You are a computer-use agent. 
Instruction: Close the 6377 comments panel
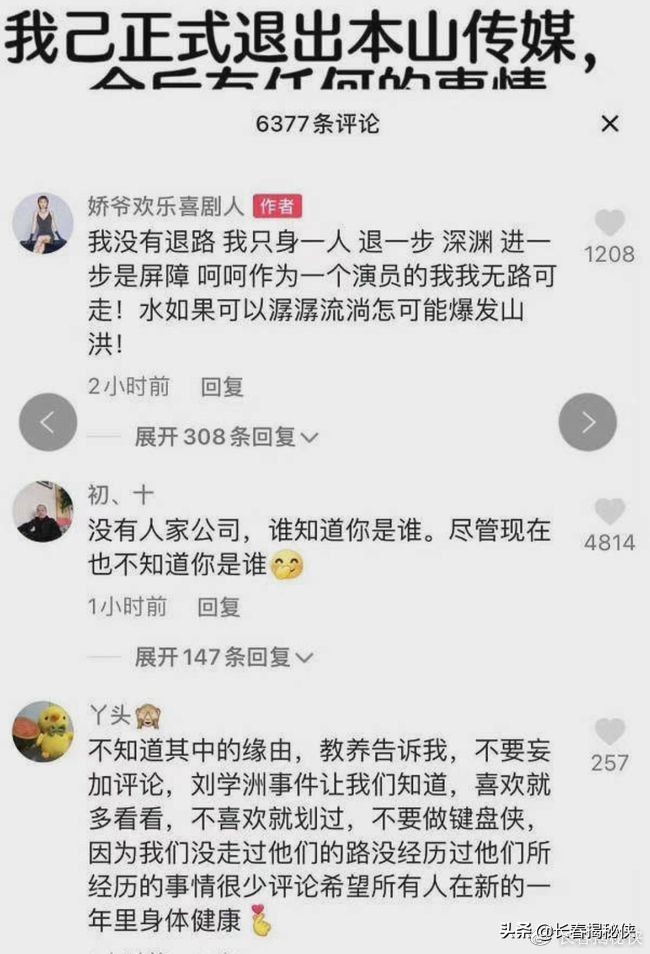click(609, 124)
